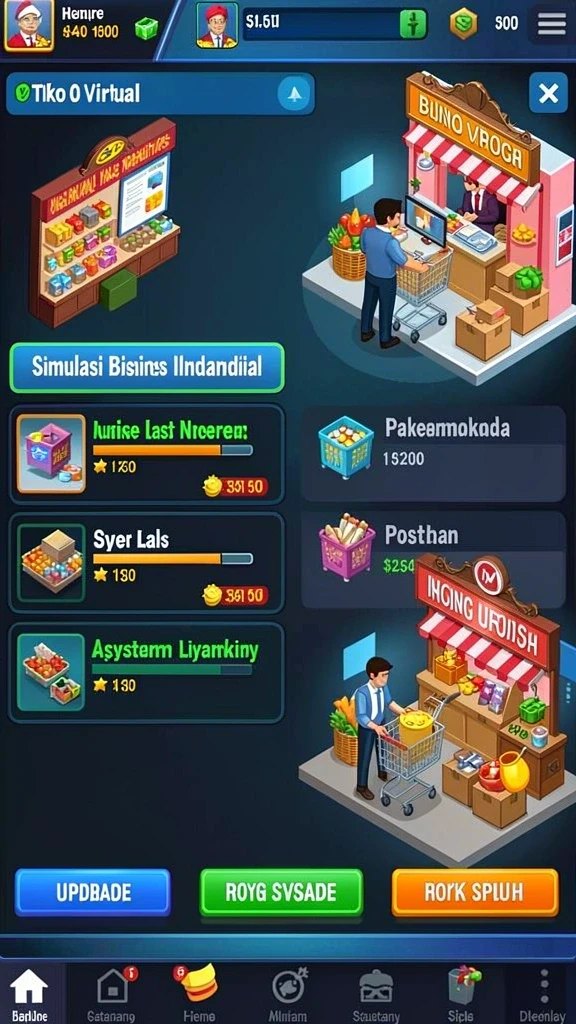Select the Pakeamokoda item

[433, 454]
